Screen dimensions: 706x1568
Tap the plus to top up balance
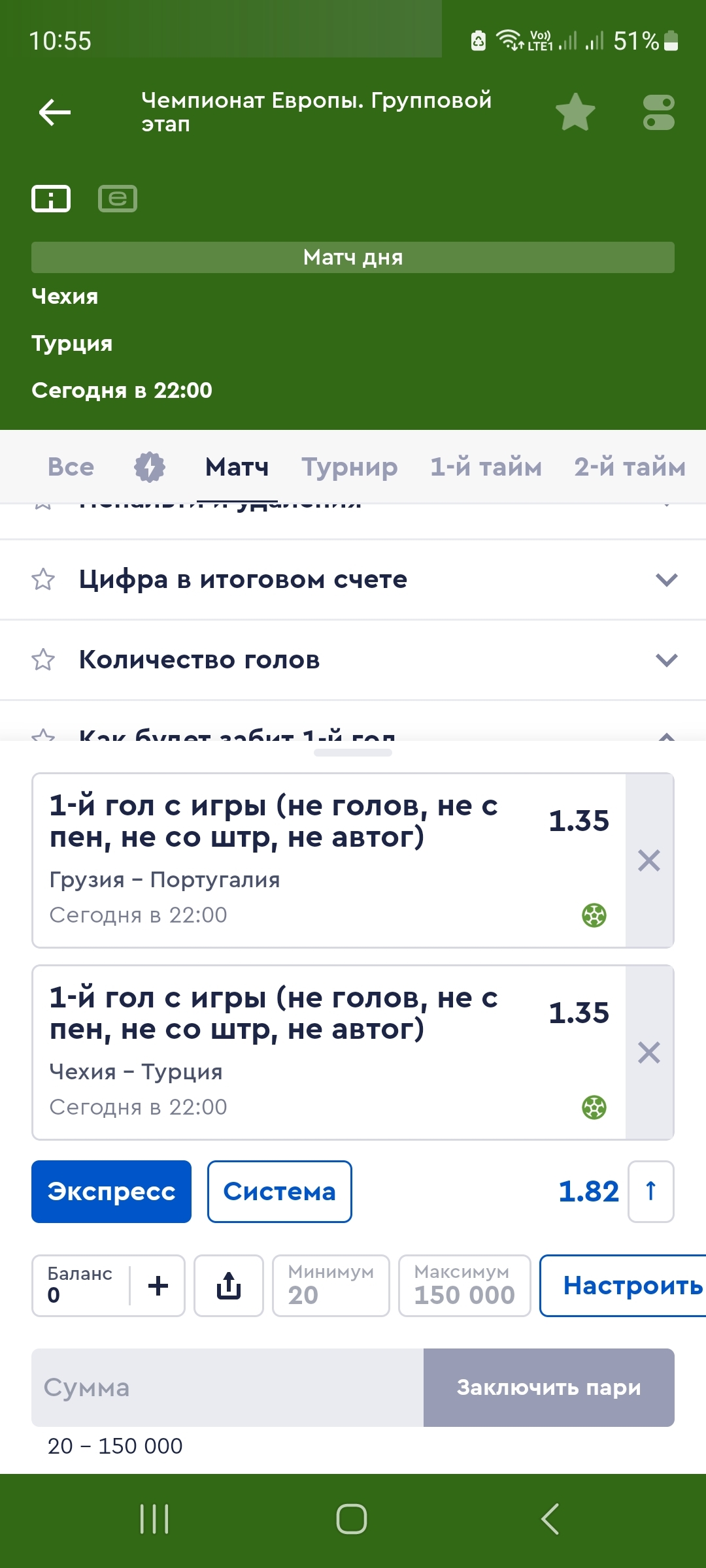pos(158,1286)
